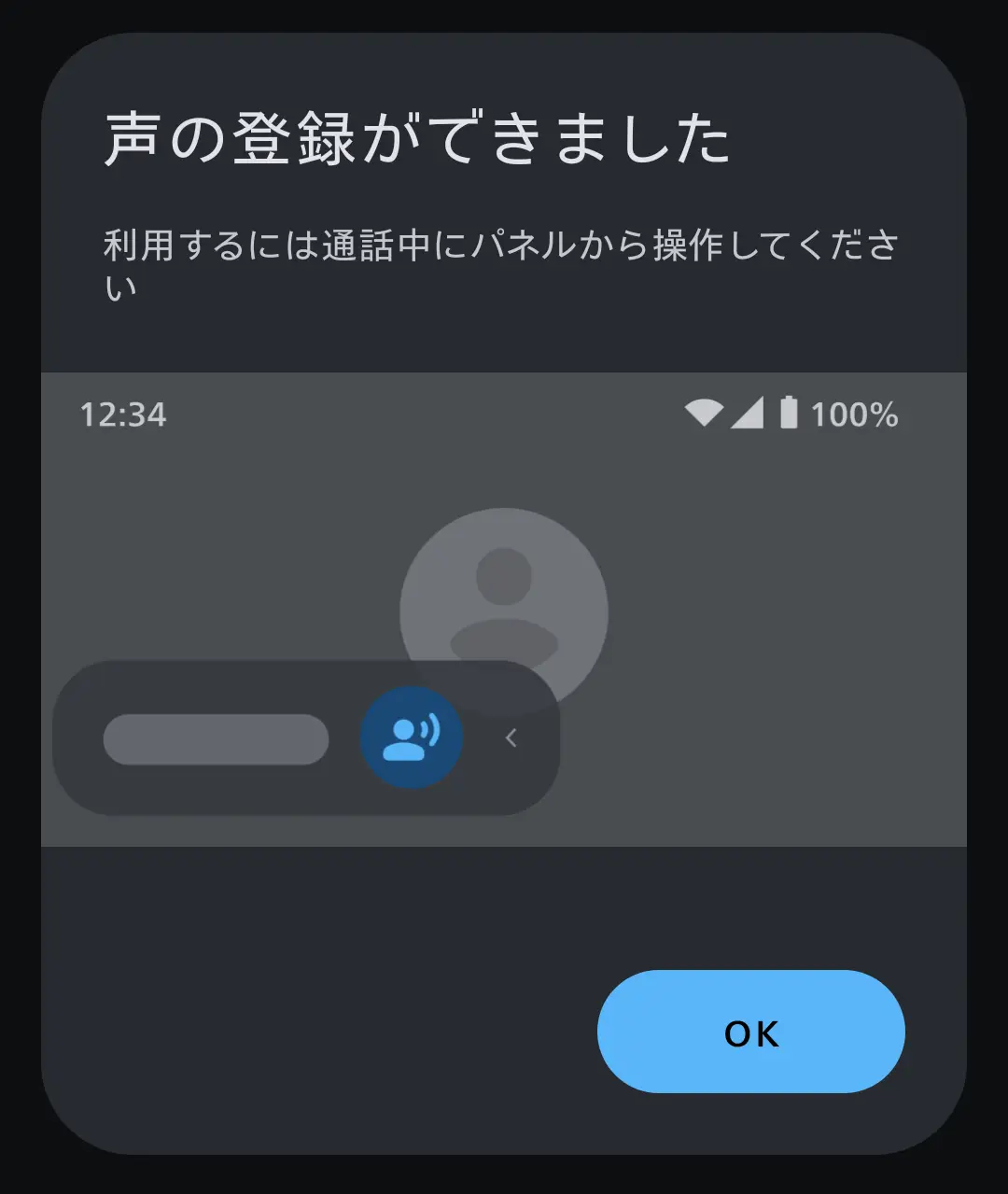The image size is (1008, 1194).
Task: Tap OK to confirm voice registration
Action: [x=749, y=1032]
